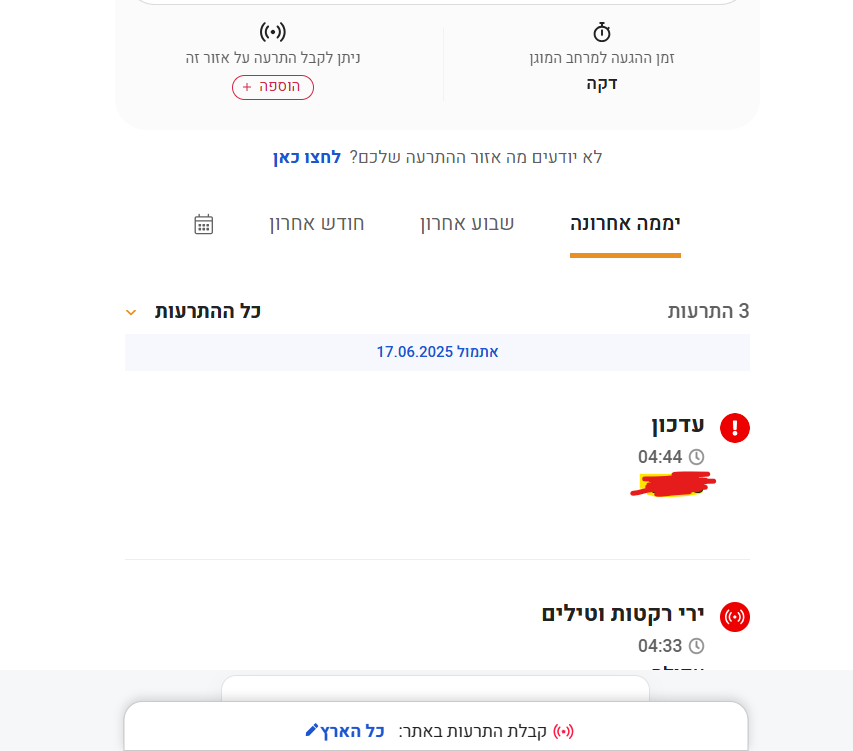Image resolution: width=853 pixels, height=751 pixels.
Task: Open the calendar date picker icon
Action: point(204,224)
